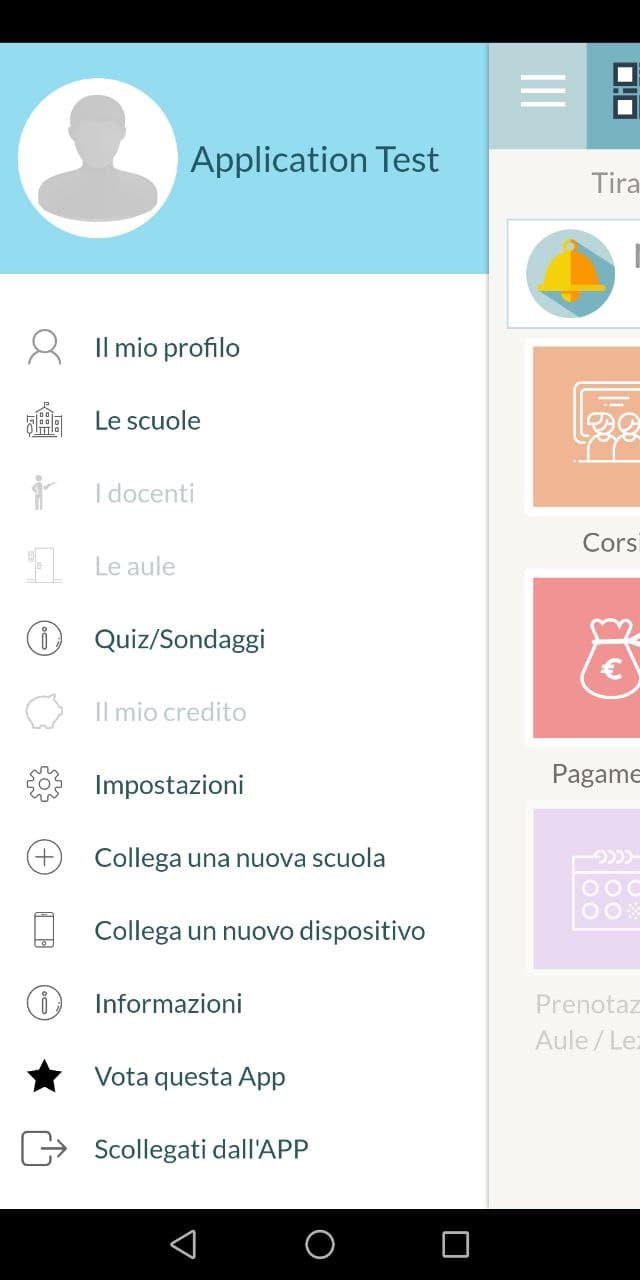Open the notifications bell card
This screenshot has height=1280, width=640.
point(574,274)
